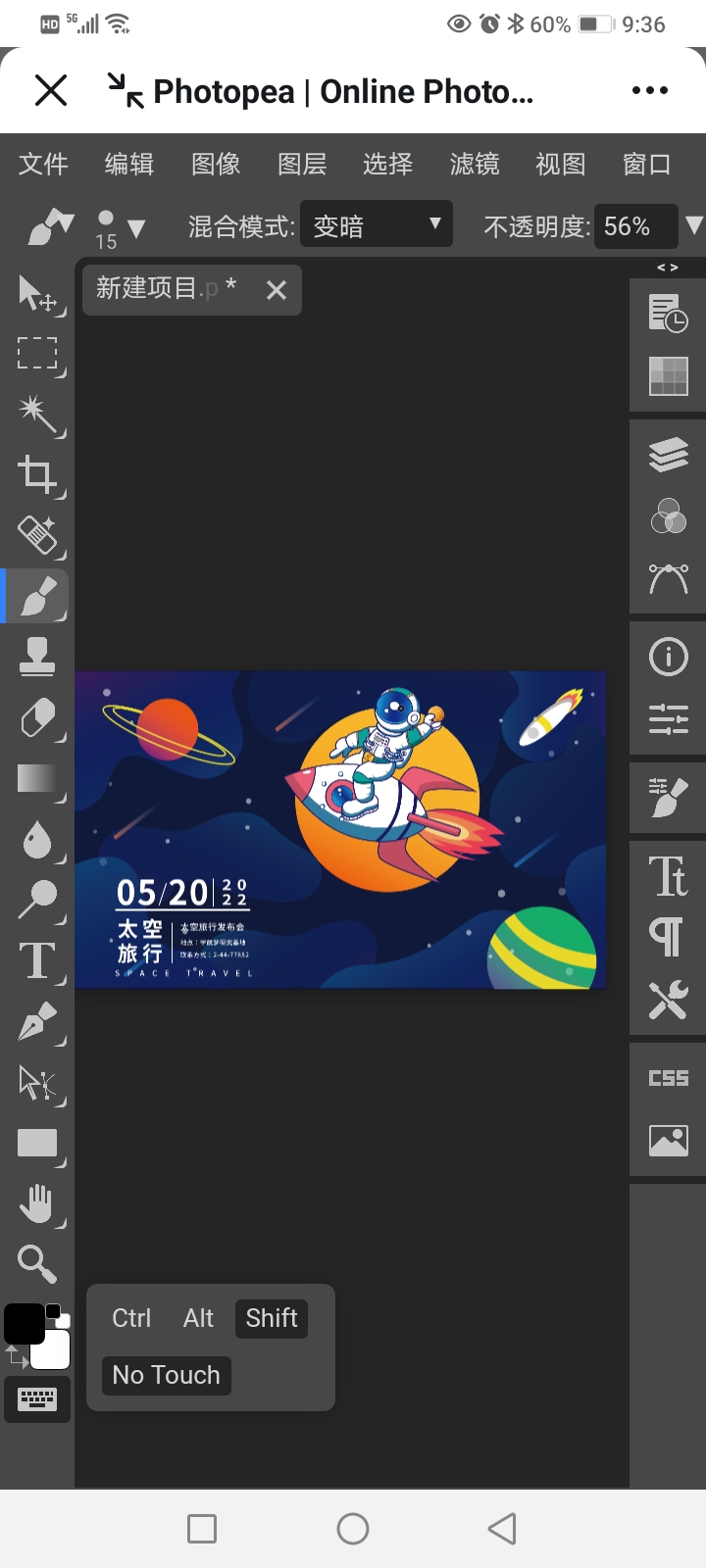Select the rectangular marquee tool

[37, 354]
